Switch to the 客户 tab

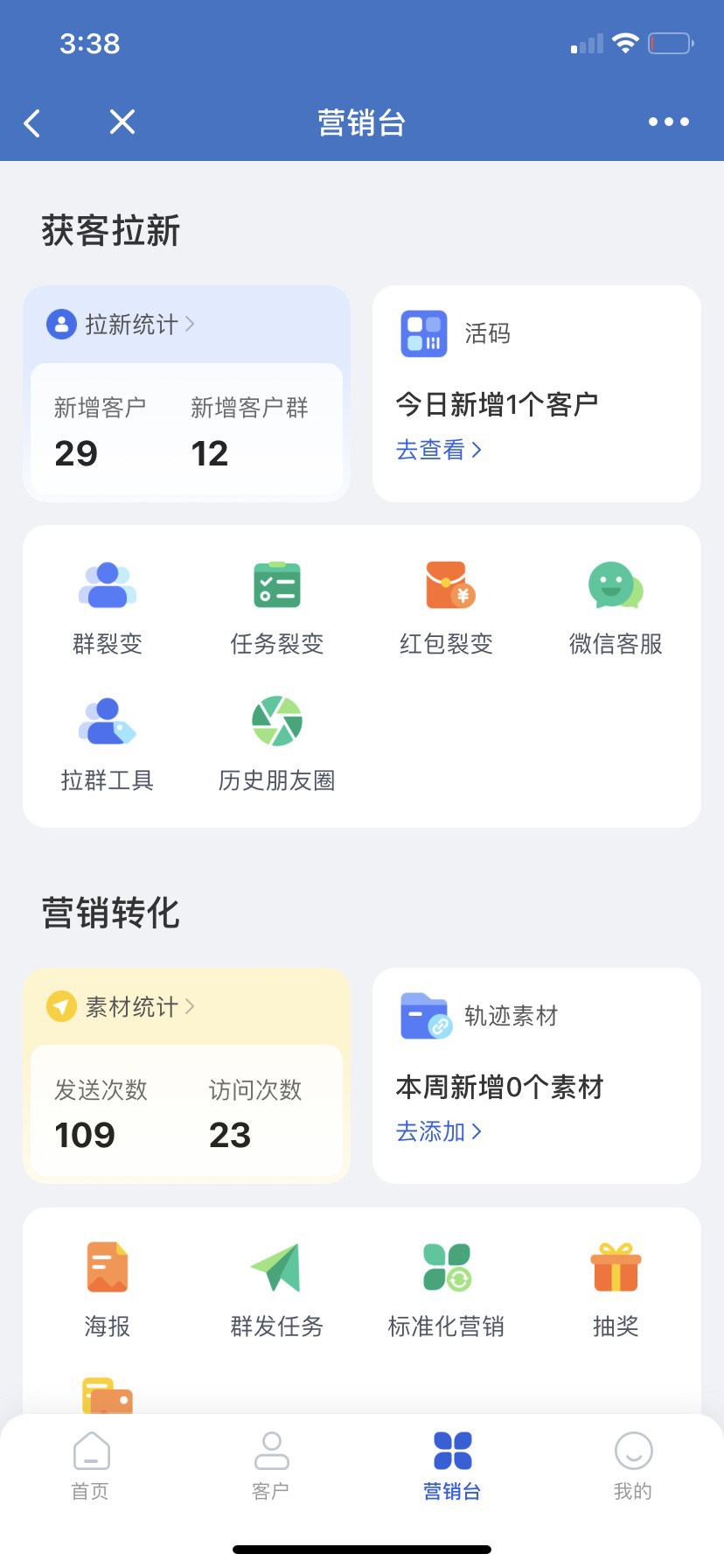pos(271,1466)
